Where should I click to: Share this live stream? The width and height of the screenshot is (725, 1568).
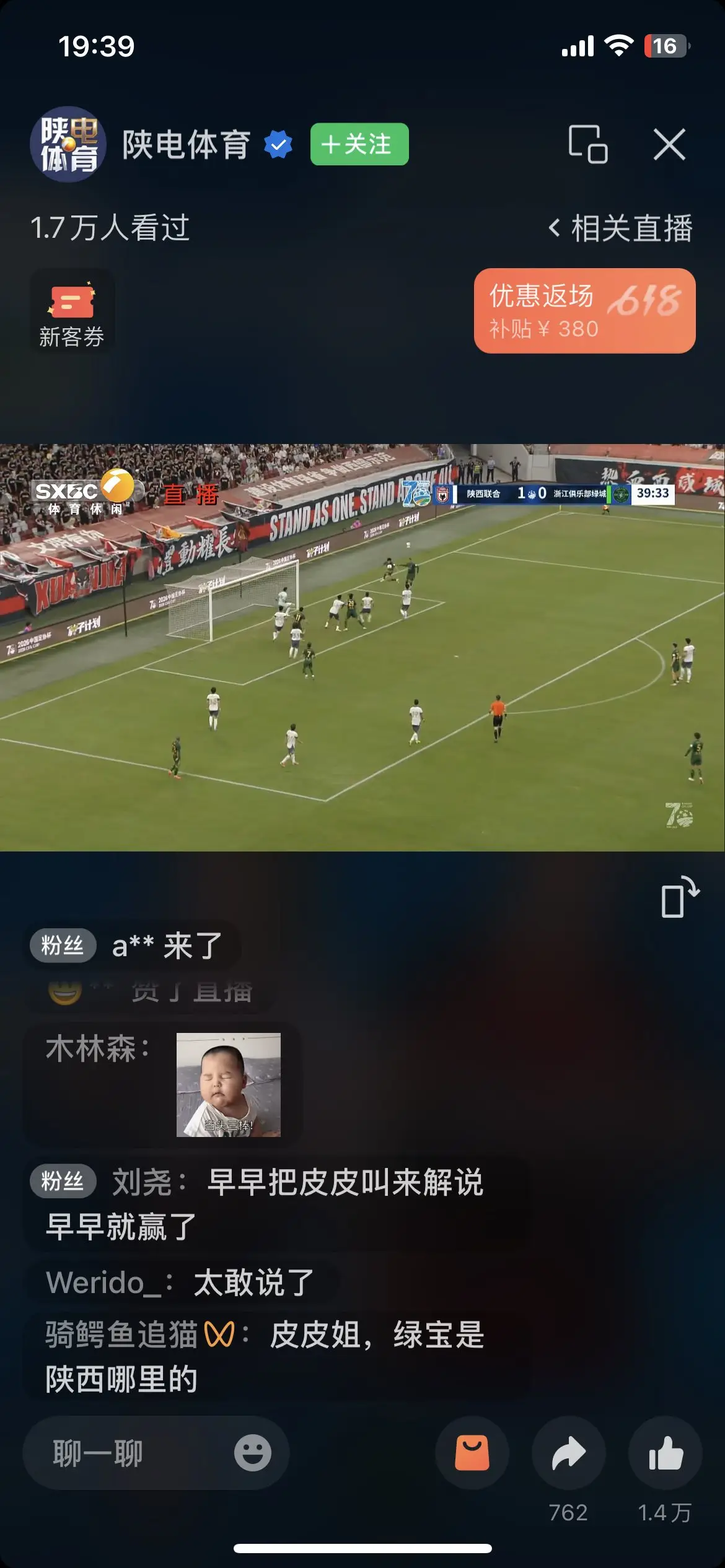coord(568,1453)
